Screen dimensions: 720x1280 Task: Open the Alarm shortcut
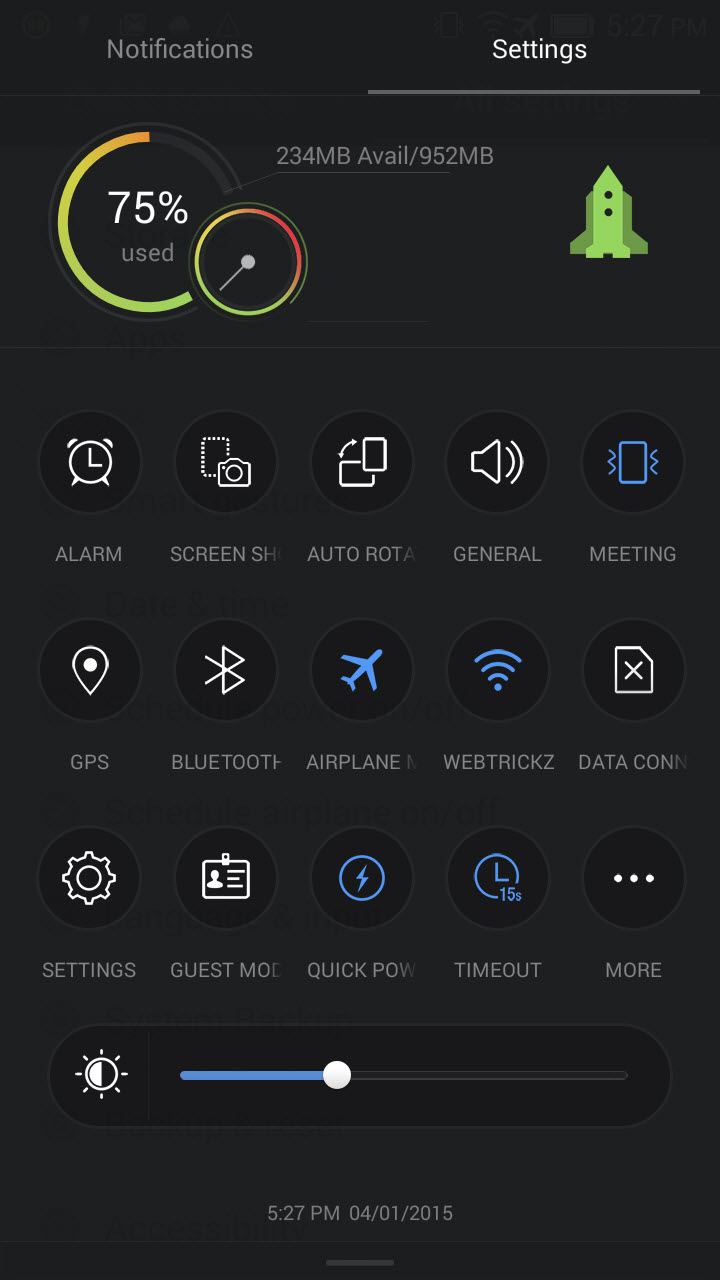(x=90, y=462)
